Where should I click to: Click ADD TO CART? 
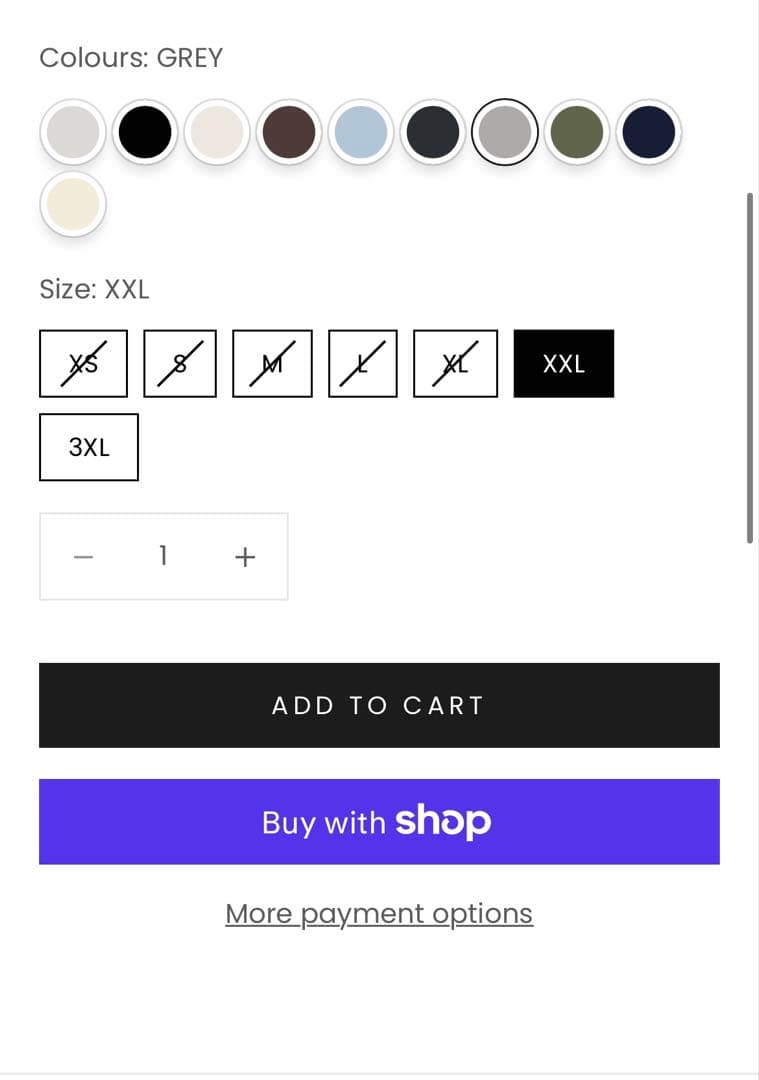click(x=378, y=704)
